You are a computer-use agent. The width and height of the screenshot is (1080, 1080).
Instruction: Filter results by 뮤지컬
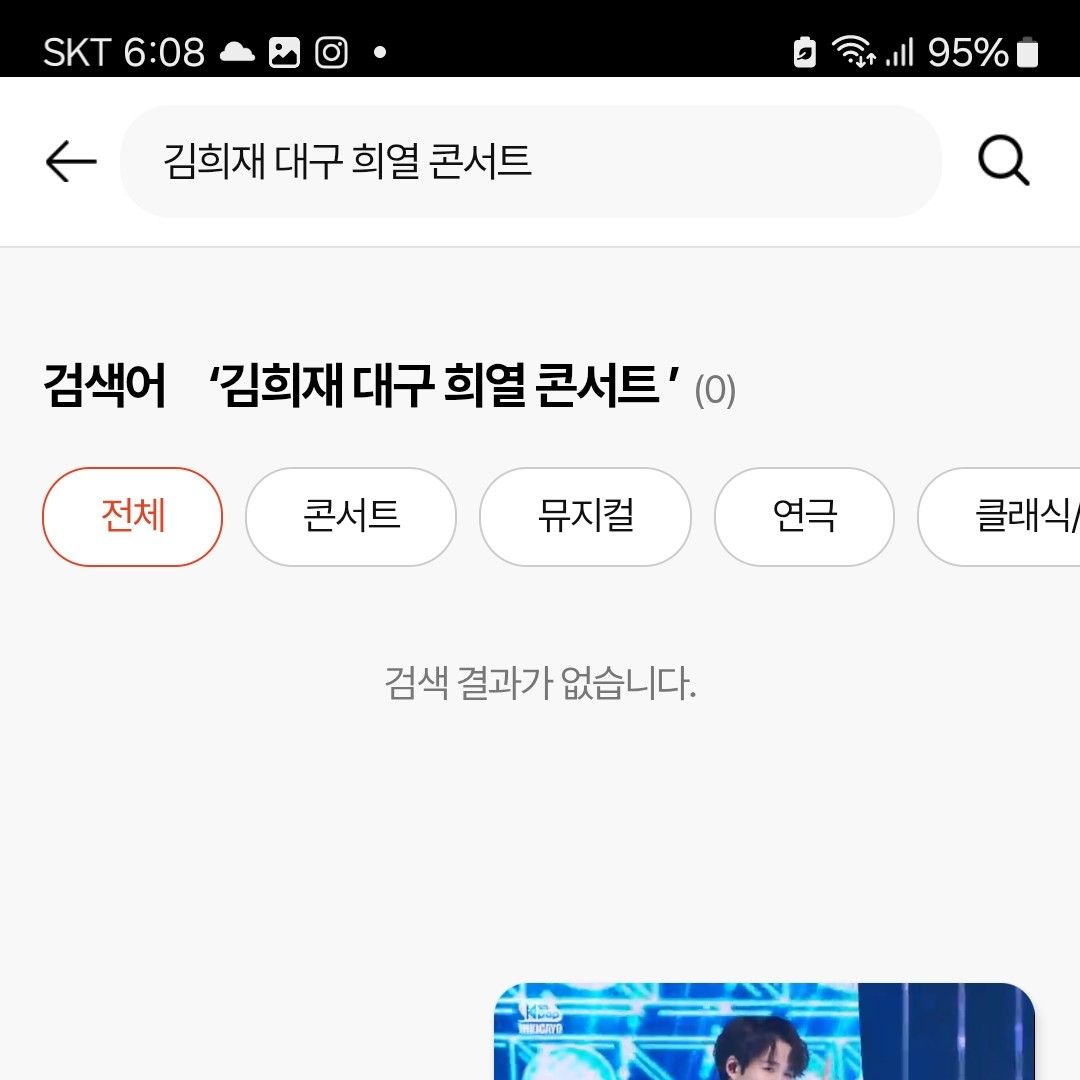point(585,517)
